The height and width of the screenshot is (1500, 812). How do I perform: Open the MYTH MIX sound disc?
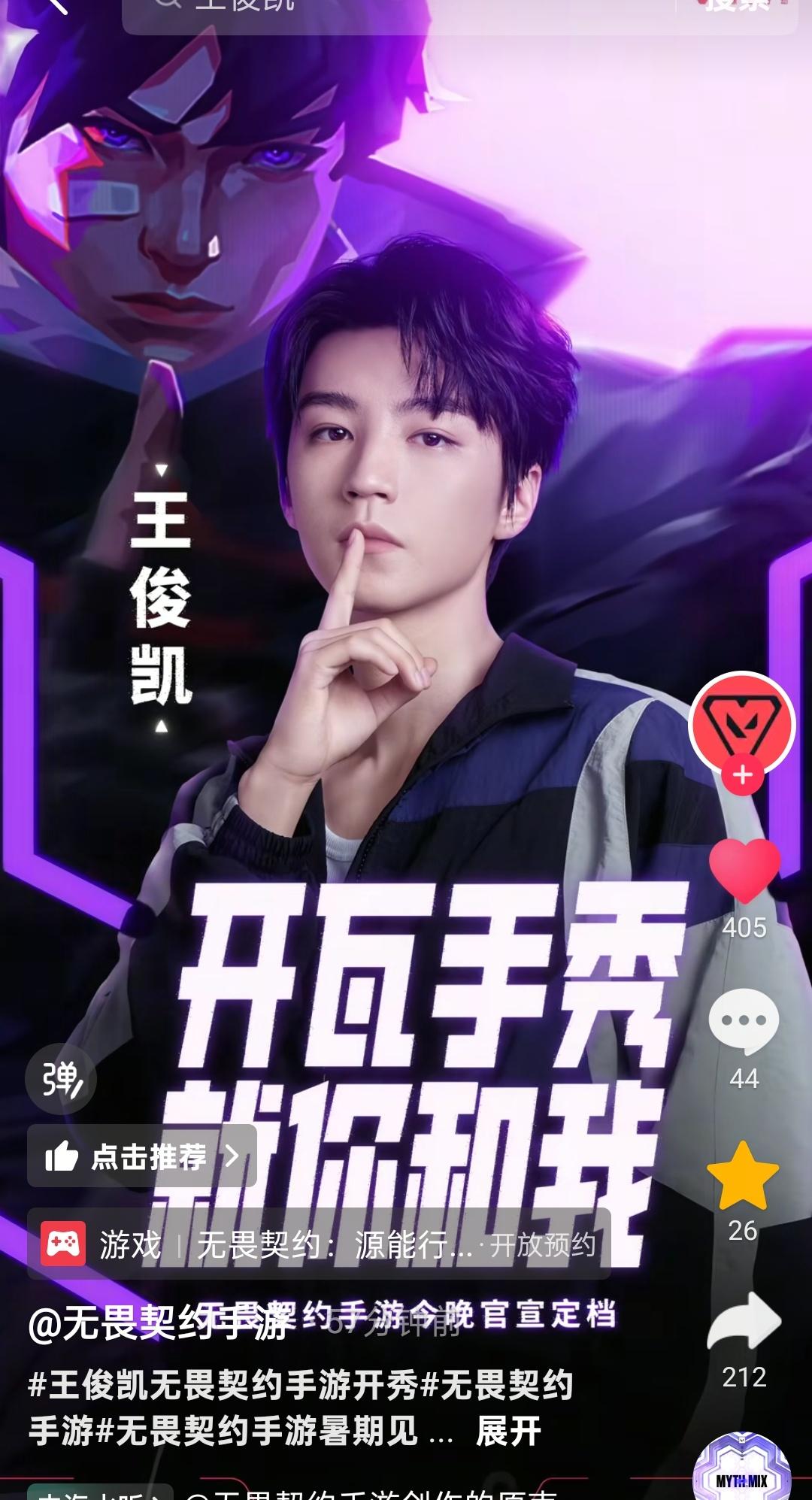[x=741, y=1470]
